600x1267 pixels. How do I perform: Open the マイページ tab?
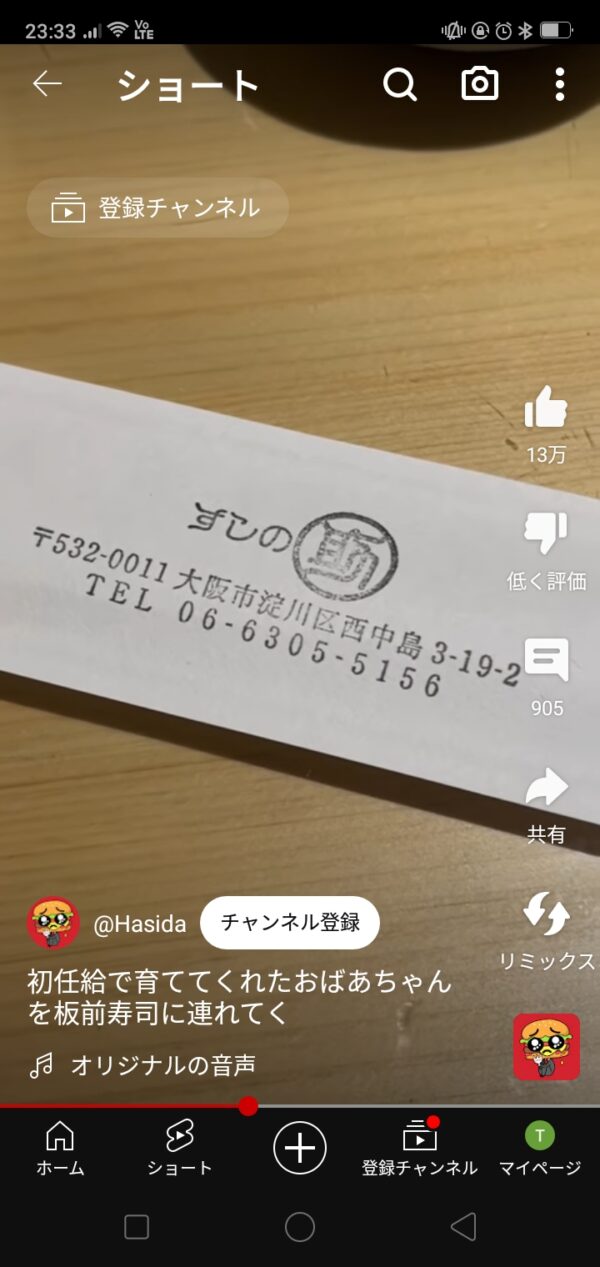[x=540, y=1148]
